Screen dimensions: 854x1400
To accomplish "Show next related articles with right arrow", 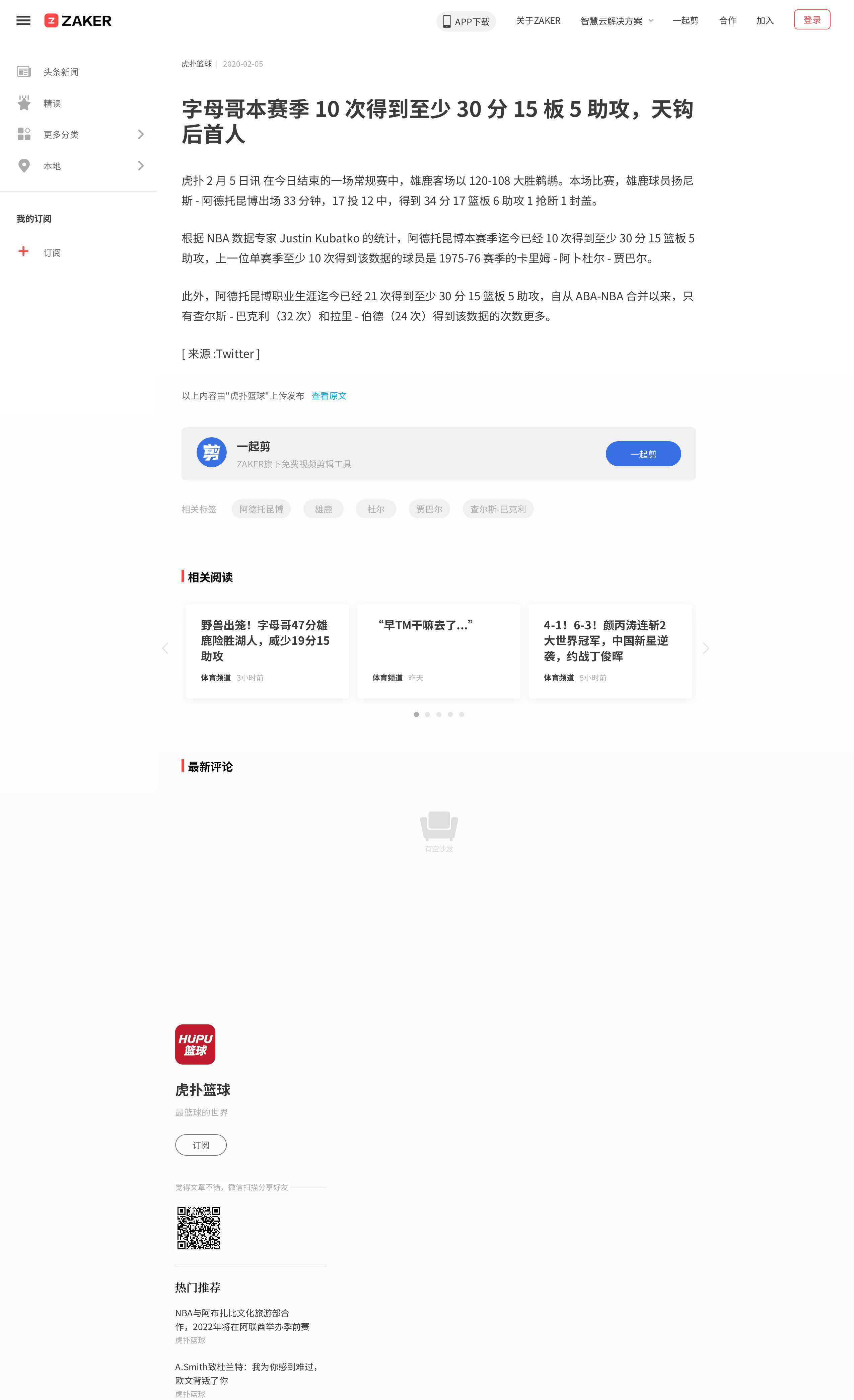I will click(706, 648).
